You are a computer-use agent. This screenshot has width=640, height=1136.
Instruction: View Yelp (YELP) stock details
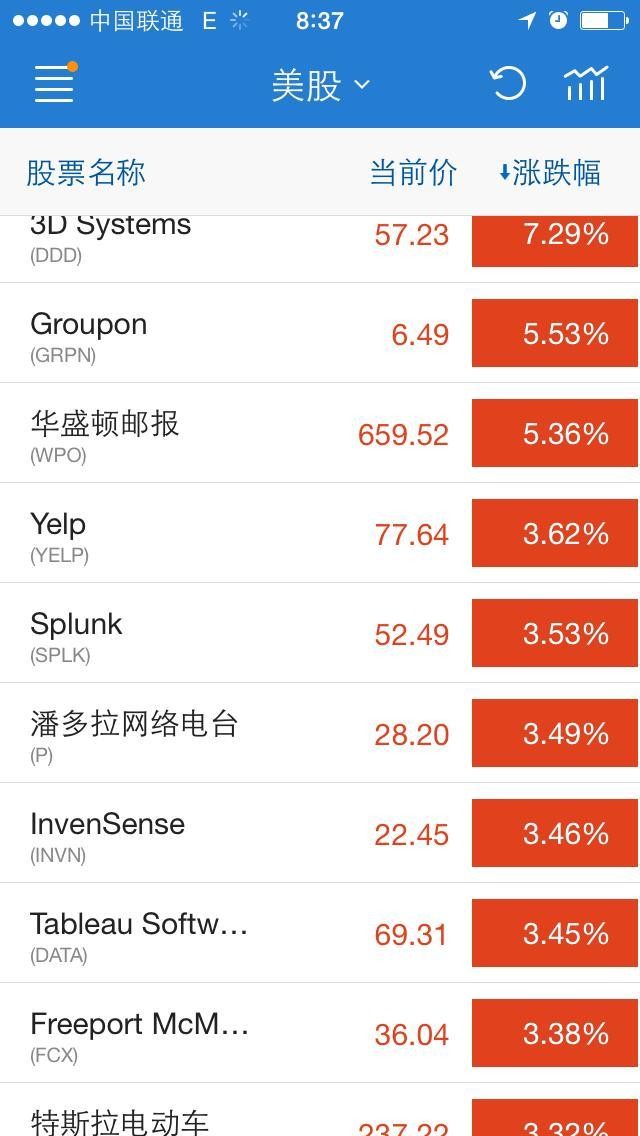click(x=320, y=533)
